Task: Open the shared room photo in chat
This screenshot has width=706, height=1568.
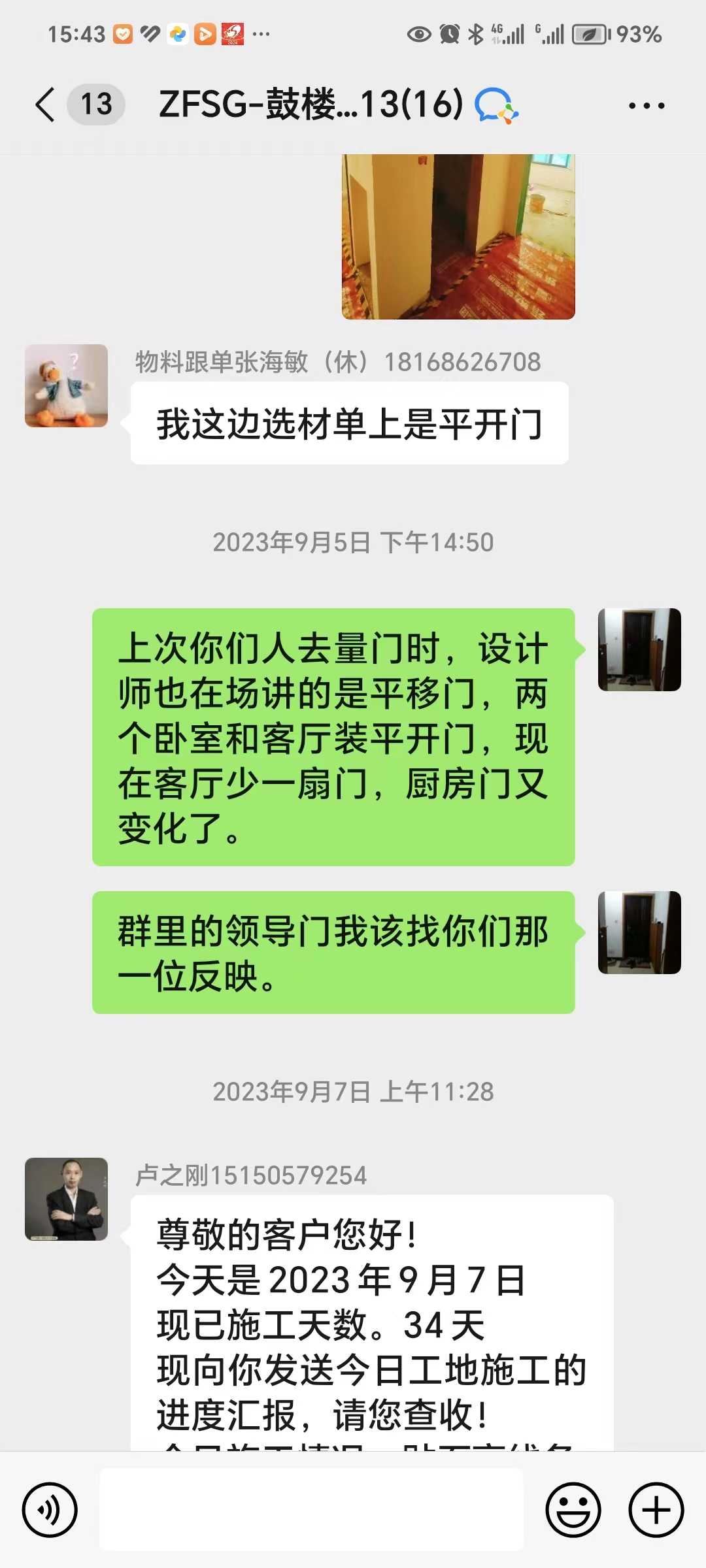Action: point(458,237)
